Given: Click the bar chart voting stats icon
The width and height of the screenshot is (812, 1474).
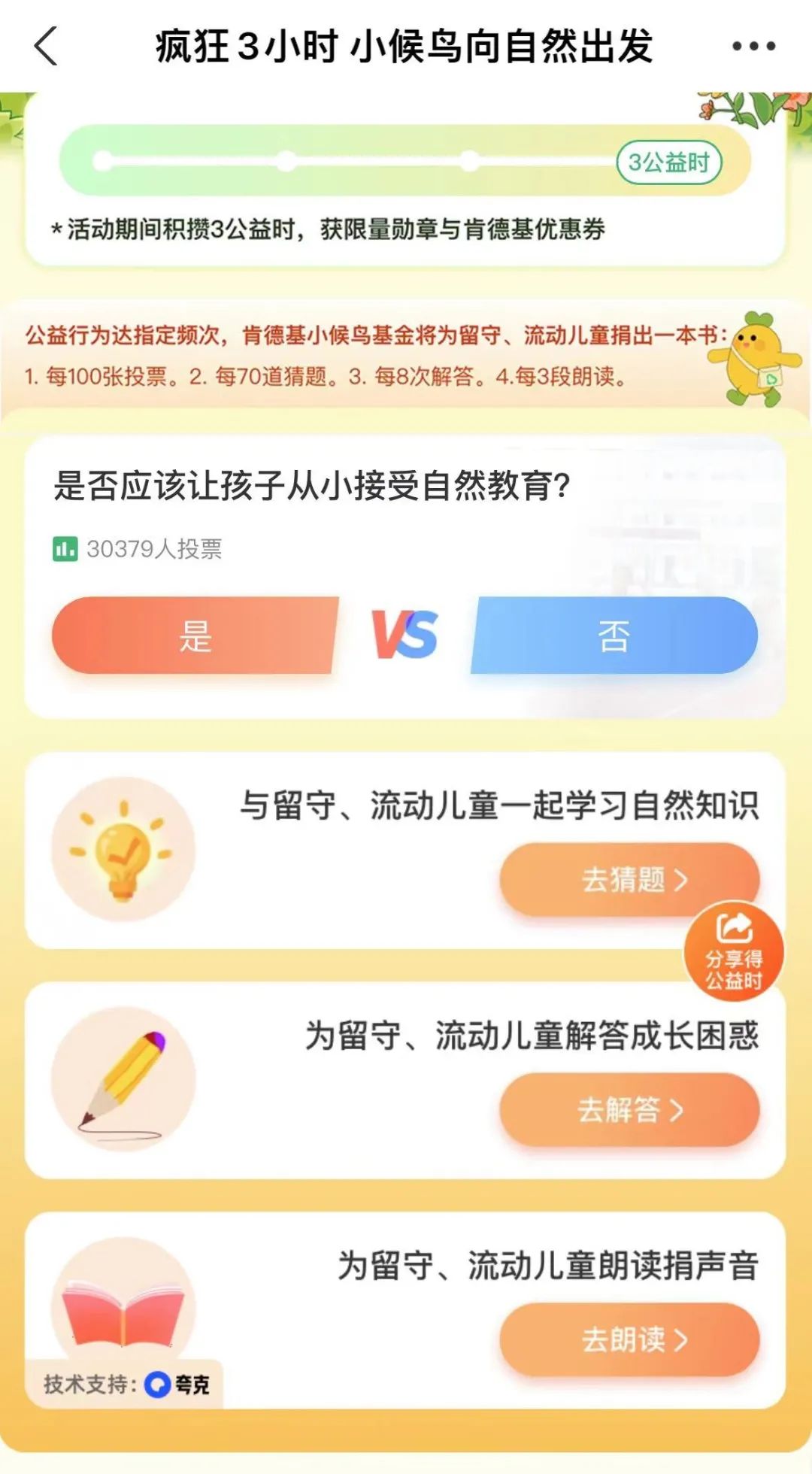Looking at the screenshot, I should 66,548.
